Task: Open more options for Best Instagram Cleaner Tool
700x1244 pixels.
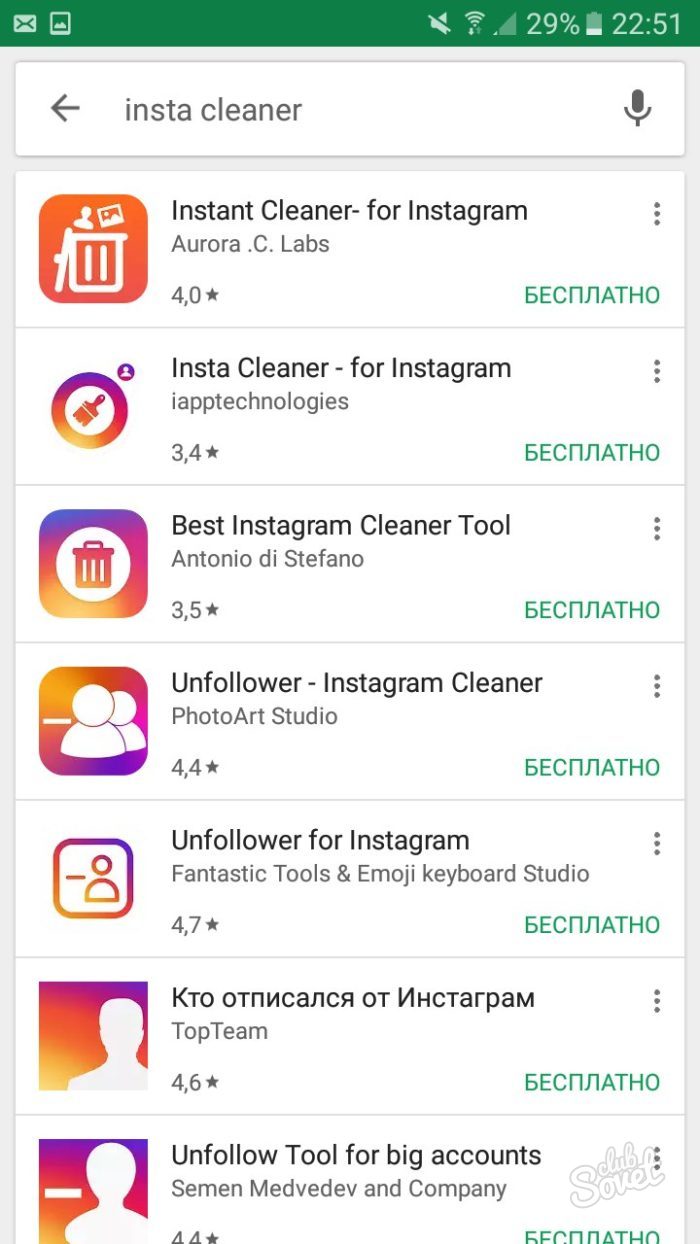Action: 657,528
